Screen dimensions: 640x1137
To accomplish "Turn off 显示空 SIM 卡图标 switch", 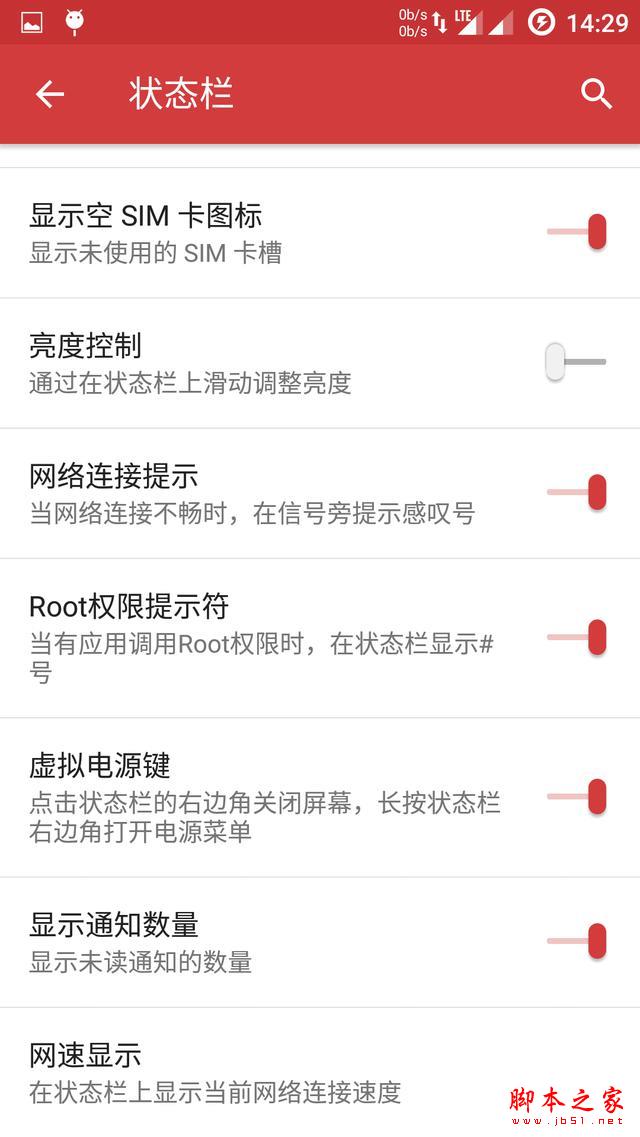I will click(577, 232).
